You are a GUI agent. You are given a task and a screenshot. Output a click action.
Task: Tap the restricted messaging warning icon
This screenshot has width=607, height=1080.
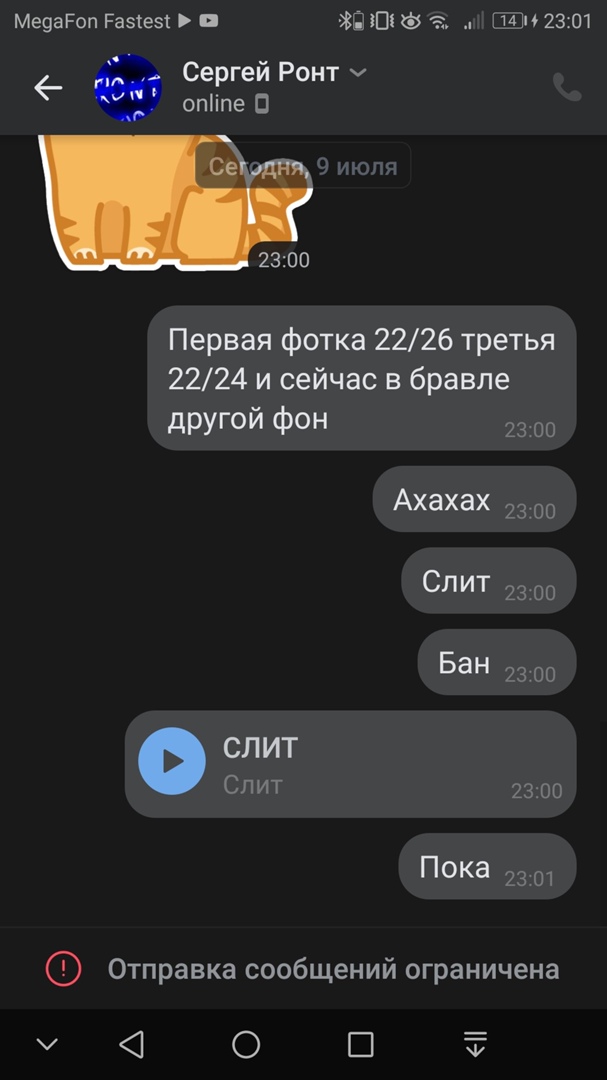(63, 968)
